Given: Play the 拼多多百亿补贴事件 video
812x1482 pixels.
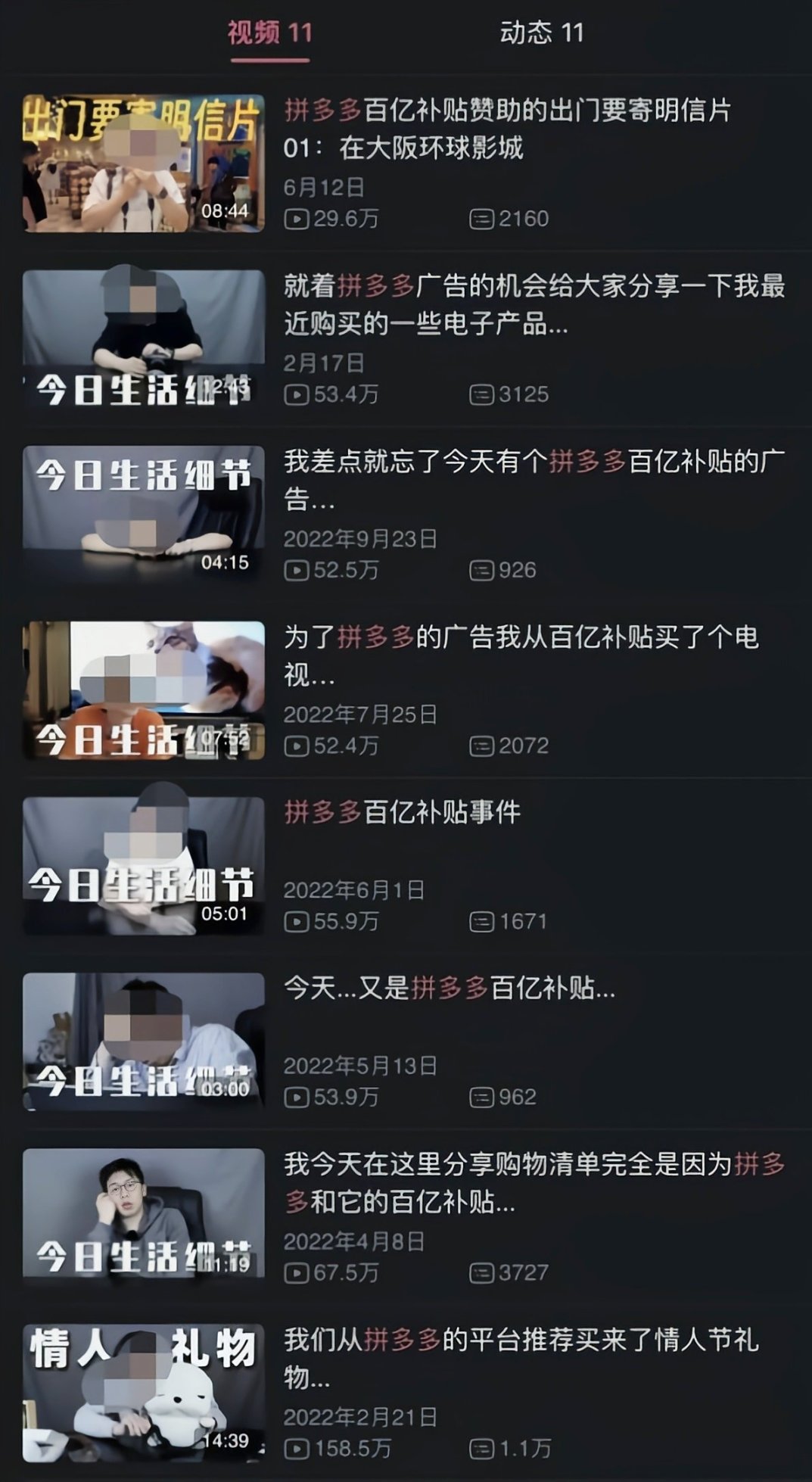Looking at the screenshot, I should click(144, 866).
